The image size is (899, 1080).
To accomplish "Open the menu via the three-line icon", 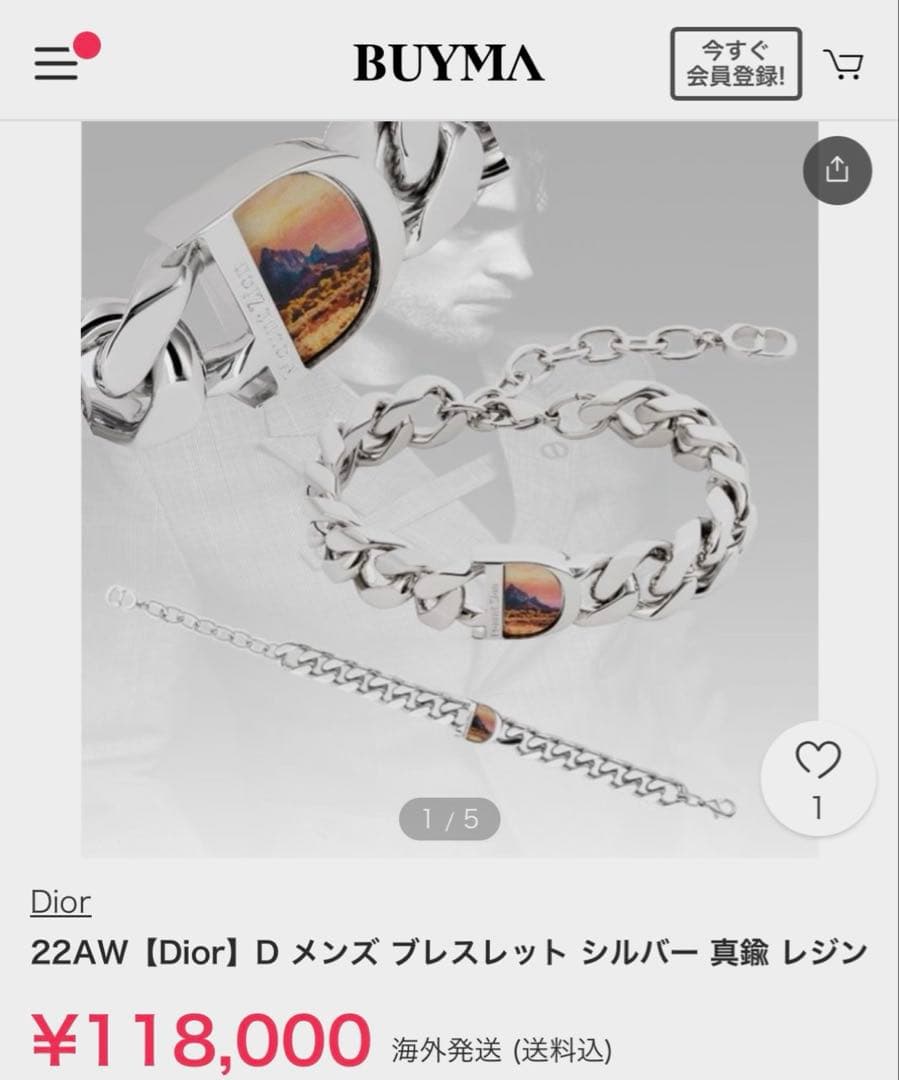I will [55, 60].
